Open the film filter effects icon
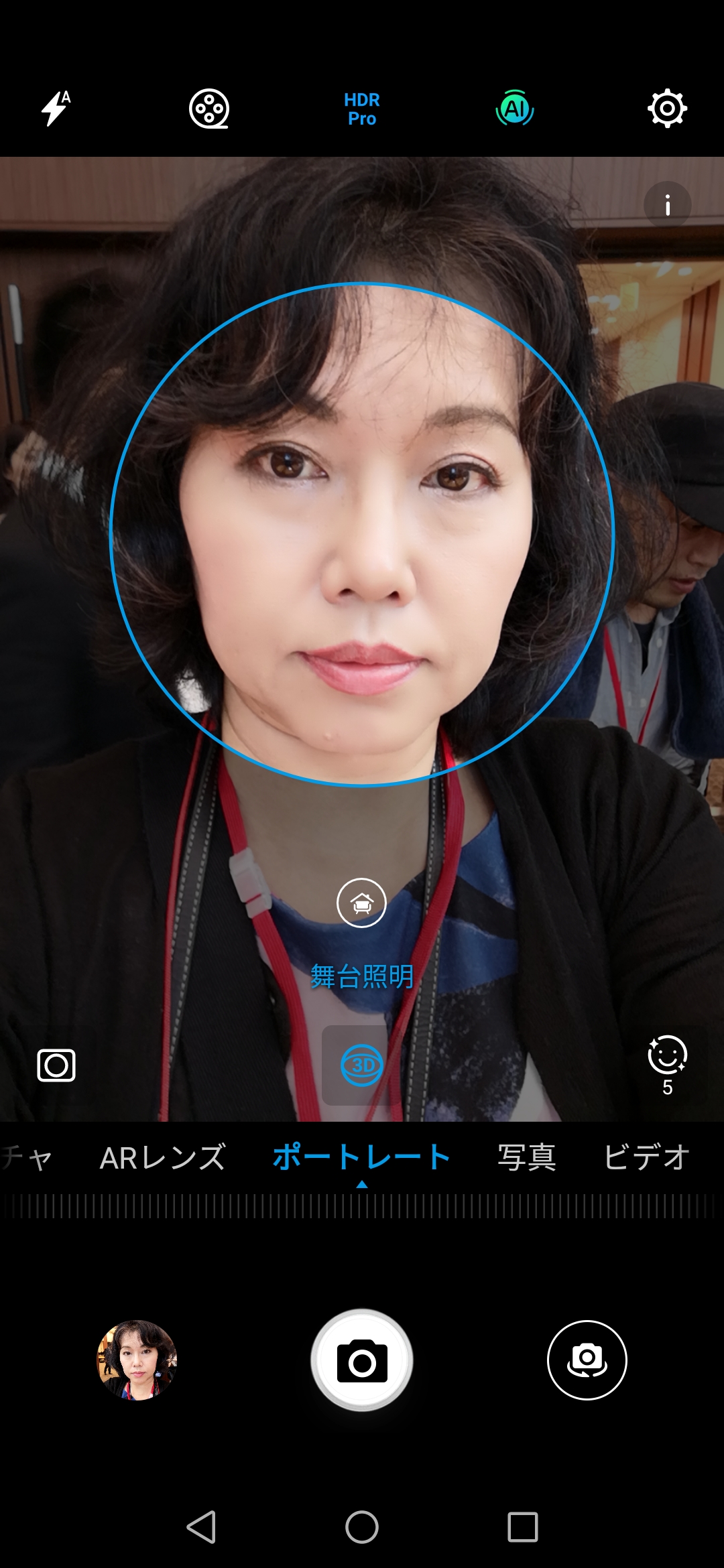Image resolution: width=724 pixels, height=1568 pixels. tap(209, 109)
